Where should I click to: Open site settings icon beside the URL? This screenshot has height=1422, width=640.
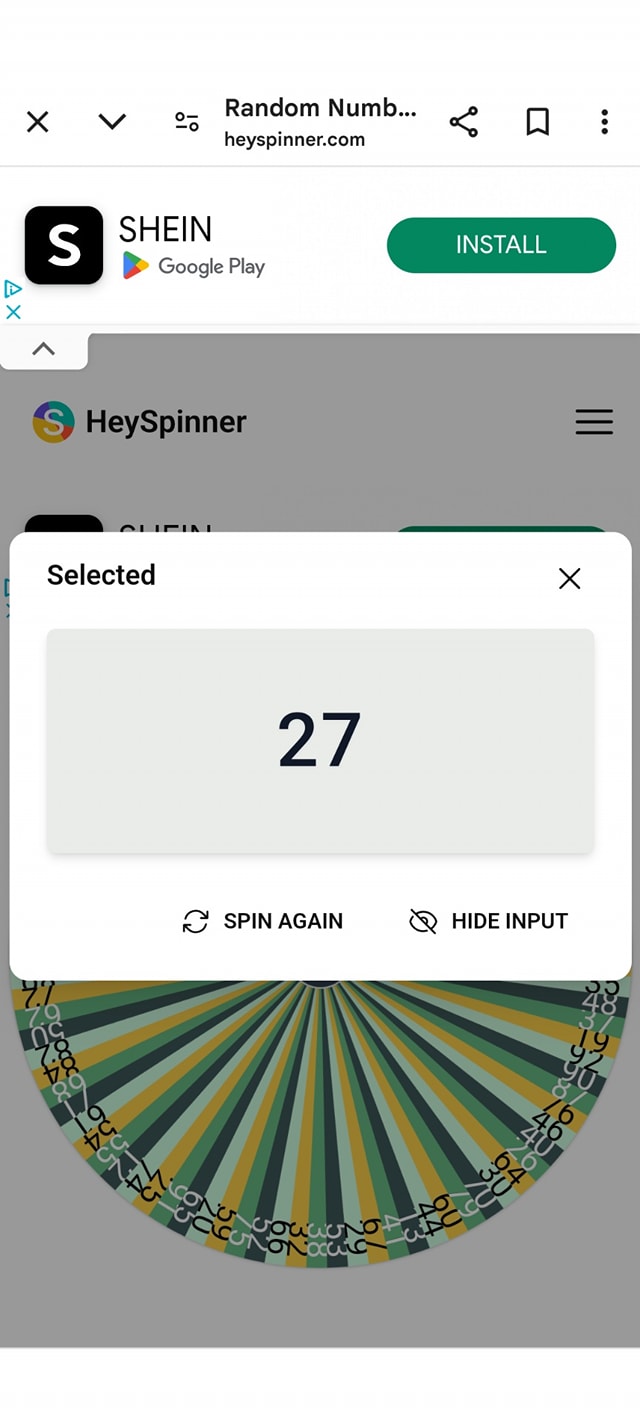point(187,122)
